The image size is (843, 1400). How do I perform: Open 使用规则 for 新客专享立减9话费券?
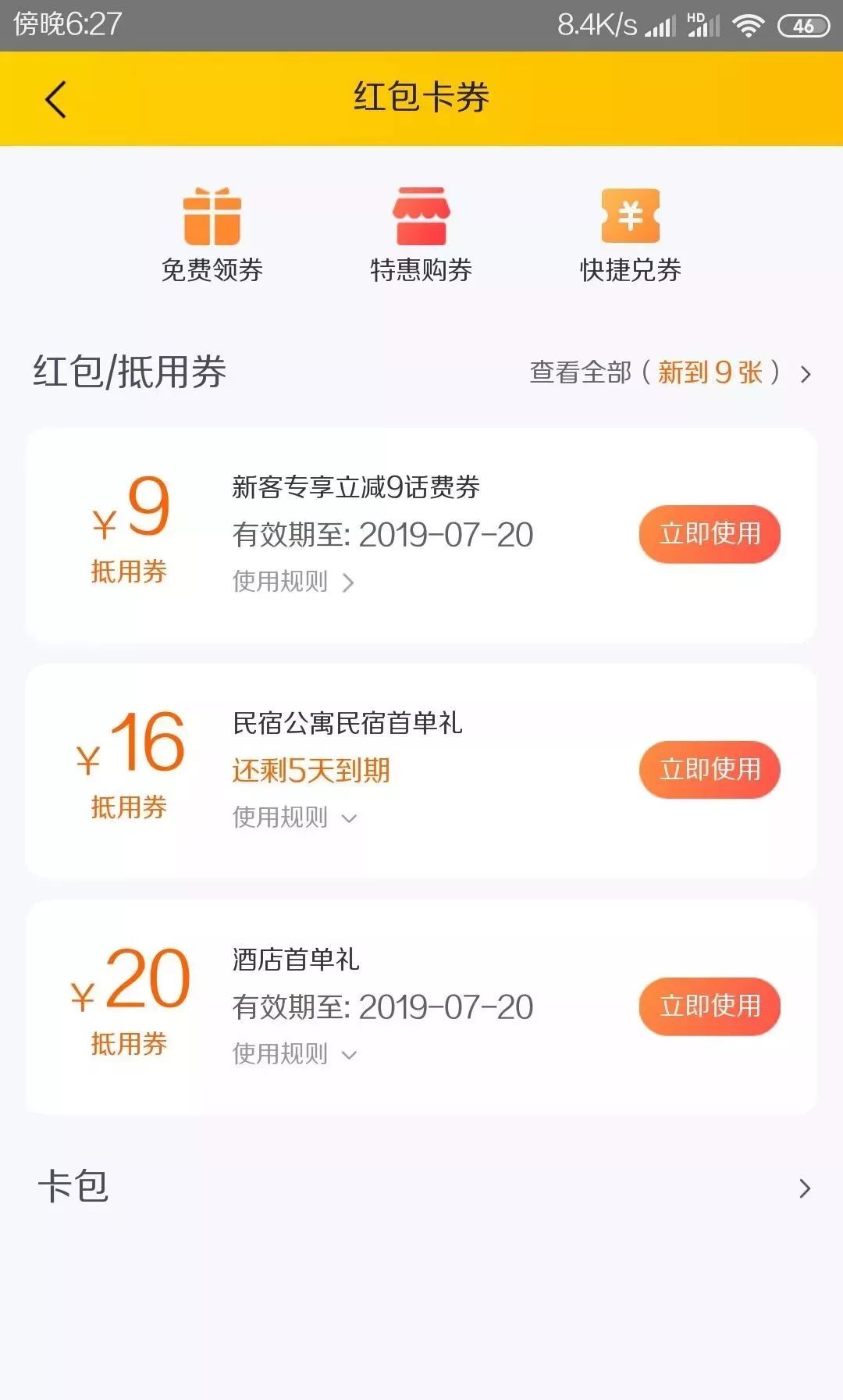click(x=293, y=582)
